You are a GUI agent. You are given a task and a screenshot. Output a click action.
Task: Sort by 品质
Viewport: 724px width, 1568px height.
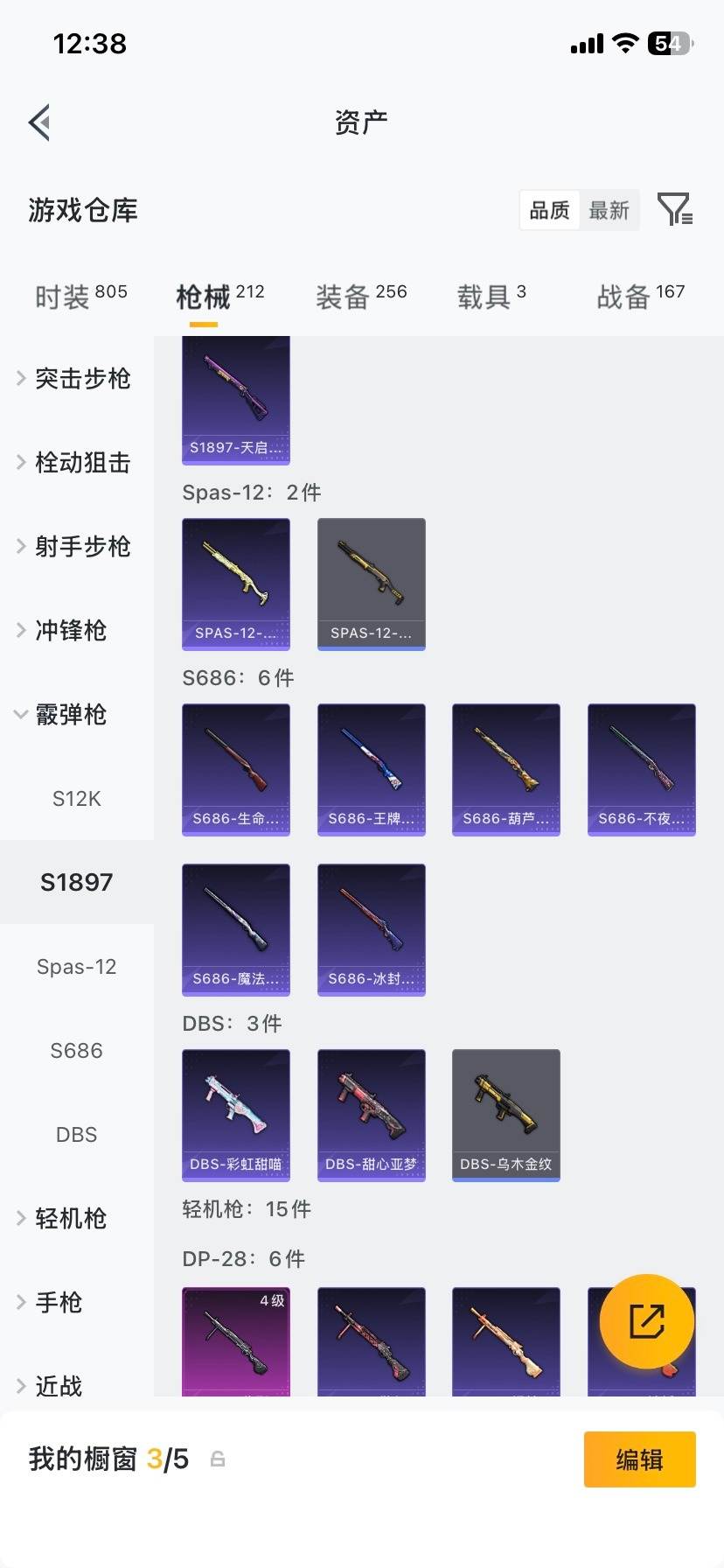click(549, 211)
